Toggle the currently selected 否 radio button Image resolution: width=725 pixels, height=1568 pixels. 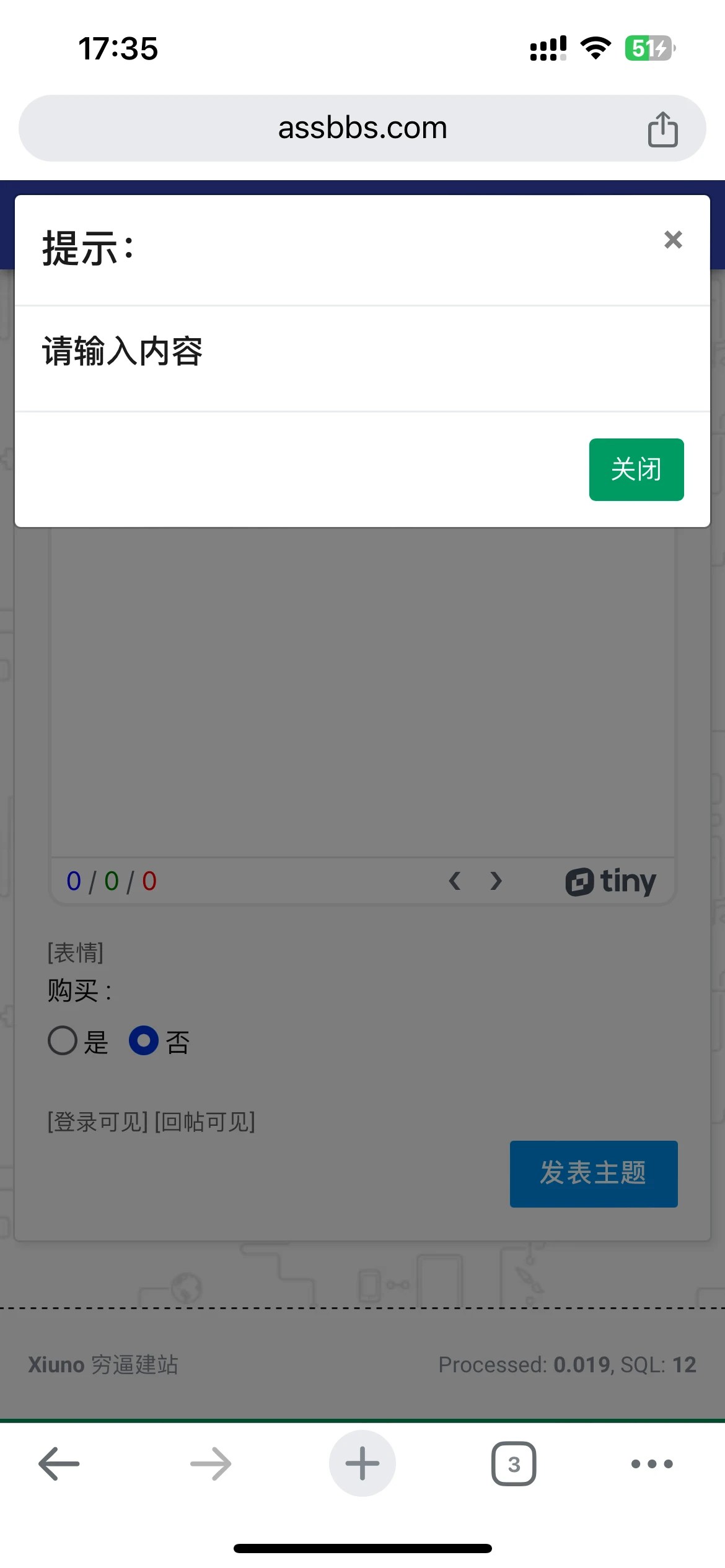[143, 1042]
